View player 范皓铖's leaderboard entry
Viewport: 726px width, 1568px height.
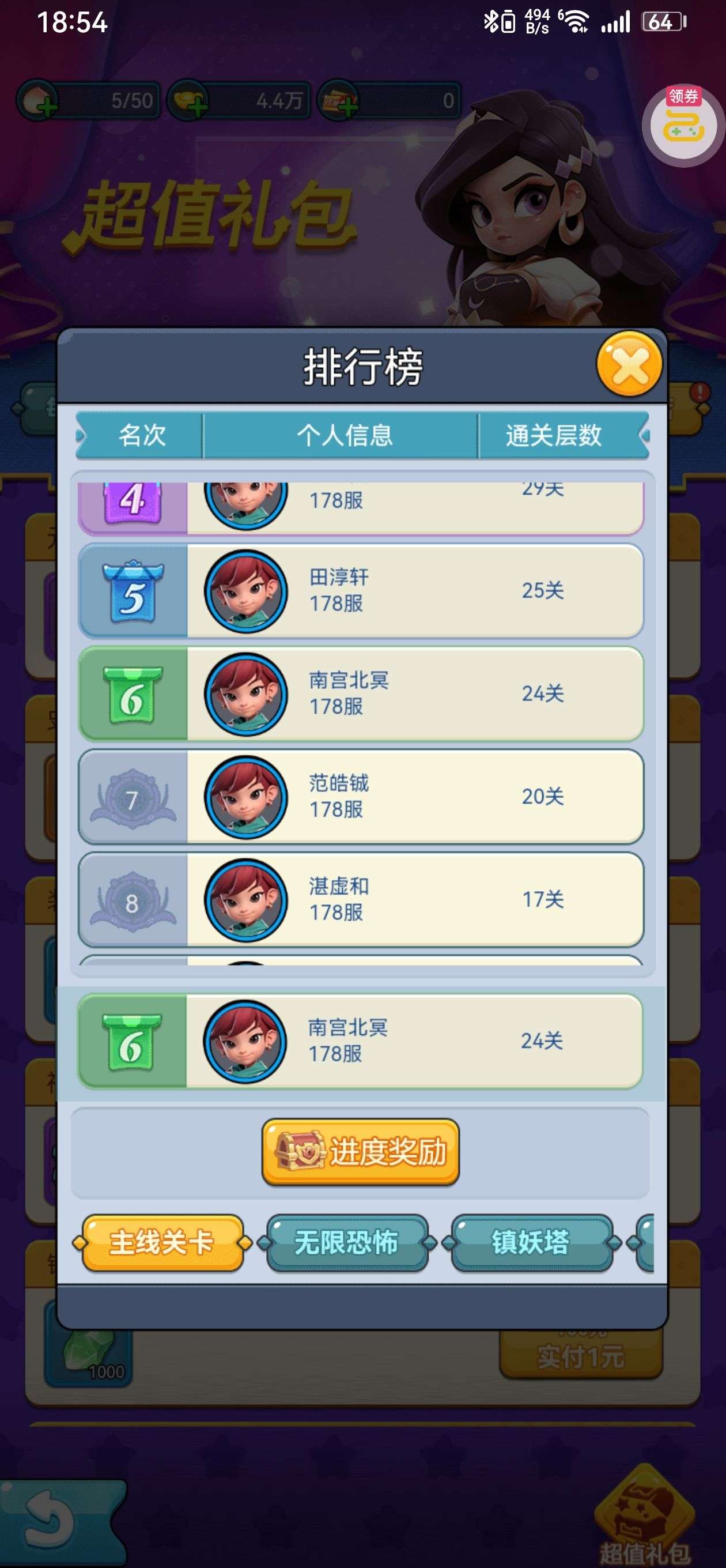pyautogui.click(x=360, y=796)
